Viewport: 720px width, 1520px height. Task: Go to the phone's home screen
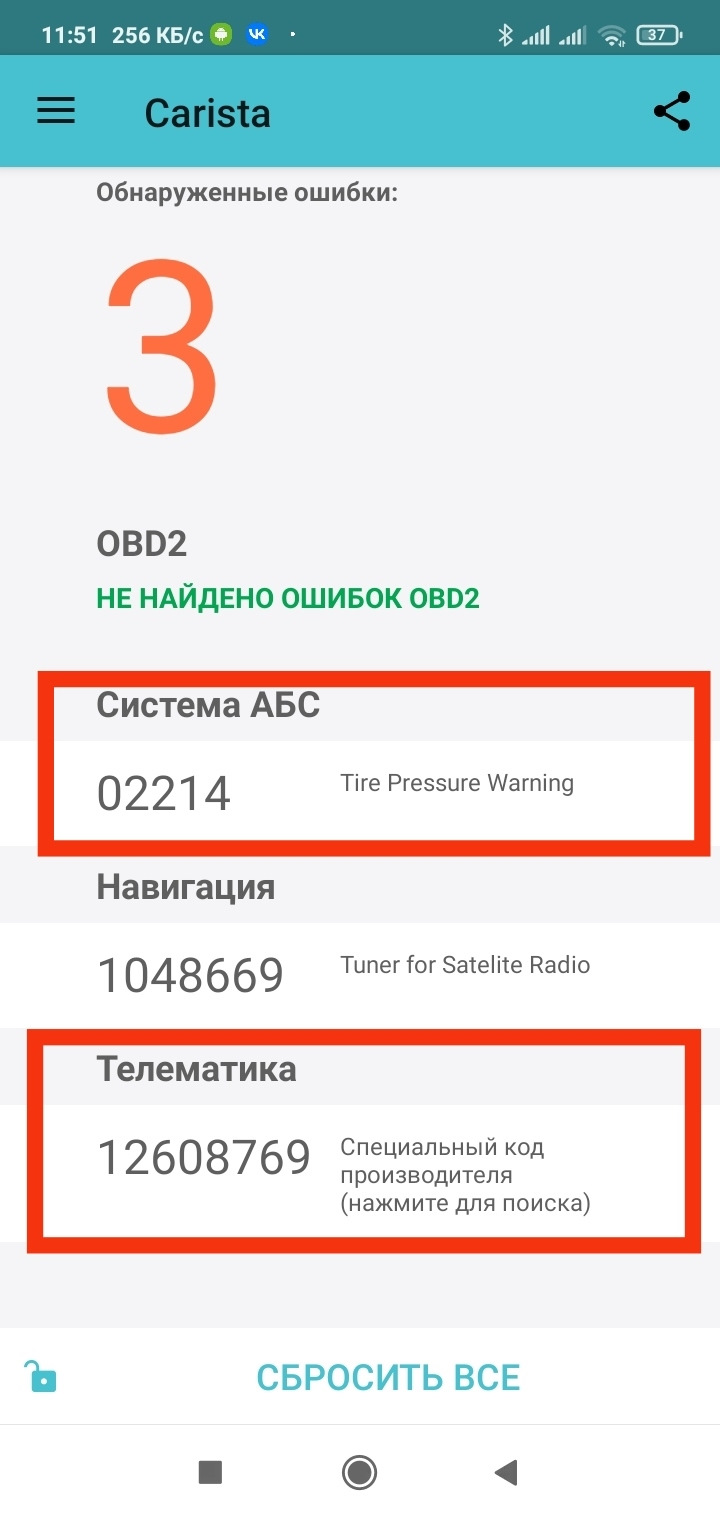359,1472
